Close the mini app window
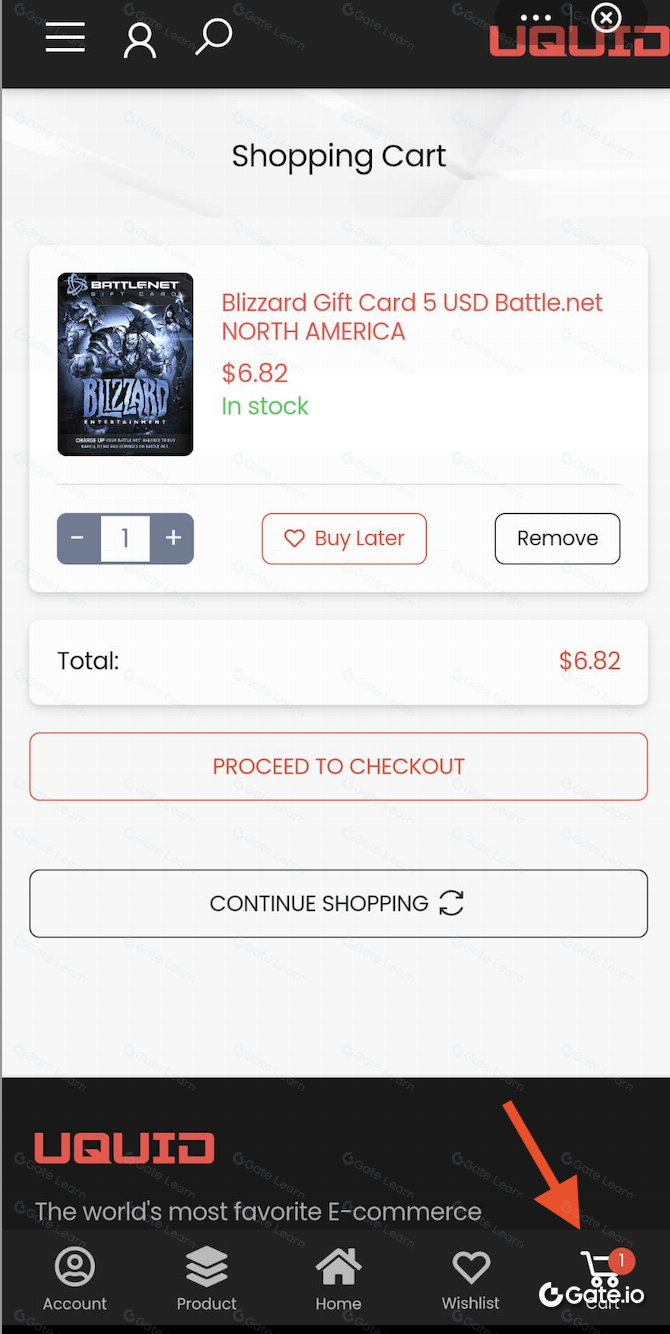Screen dimensions: 670x1334 coord(606,17)
